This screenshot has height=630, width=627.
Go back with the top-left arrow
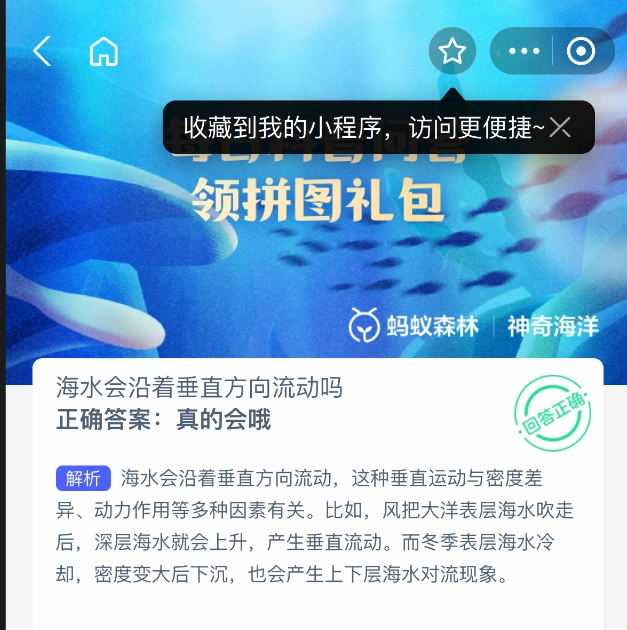click(x=42, y=51)
